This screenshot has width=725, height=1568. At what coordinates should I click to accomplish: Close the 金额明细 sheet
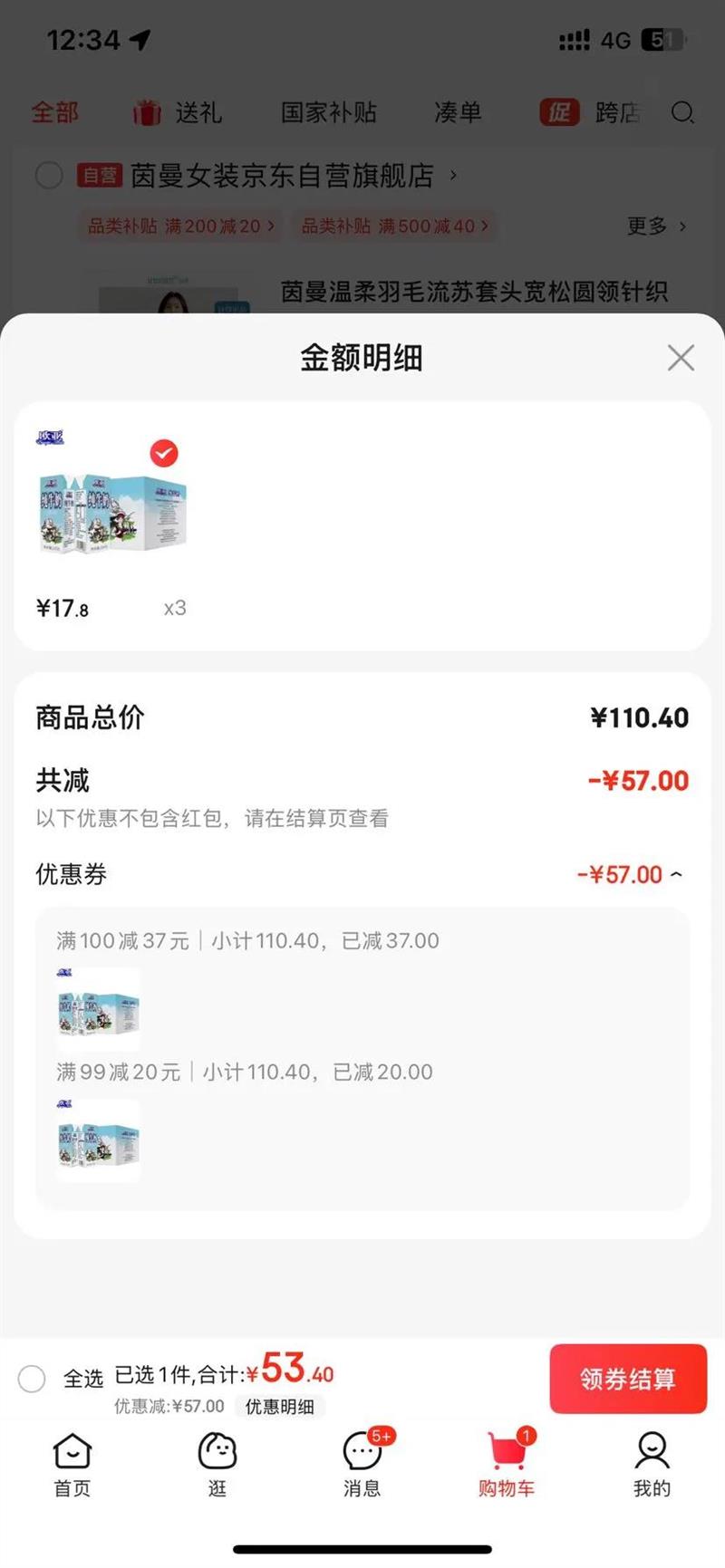click(681, 358)
